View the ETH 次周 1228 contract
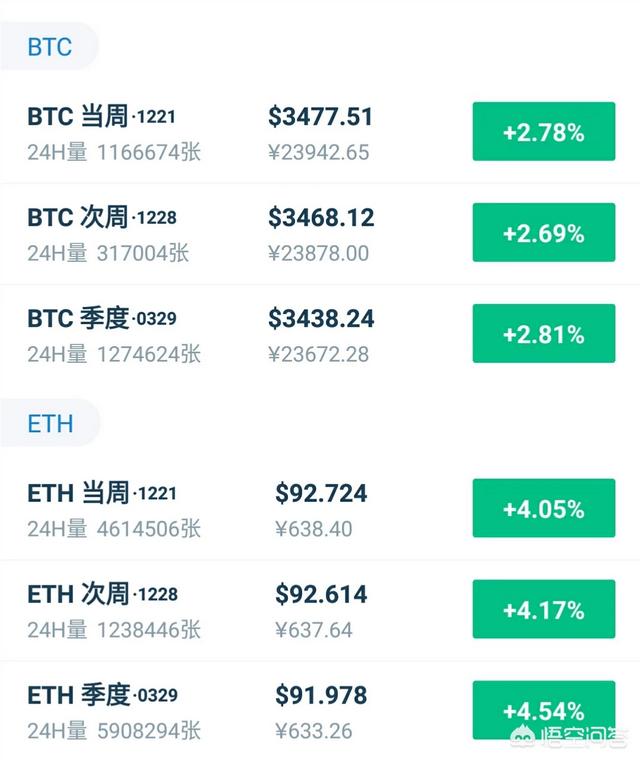This screenshot has width=640, height=760. coord(102,594)
